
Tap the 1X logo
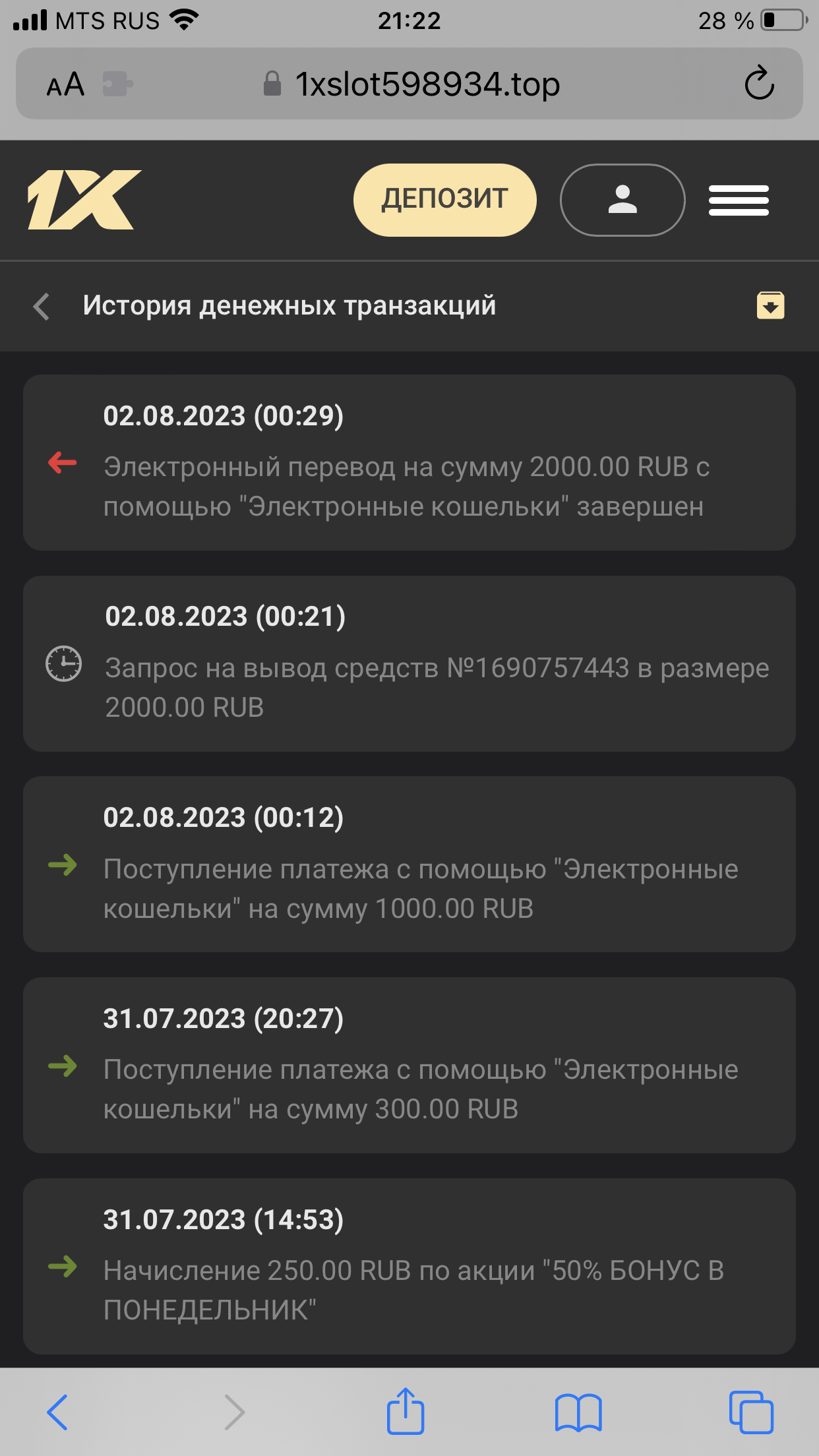84,200
